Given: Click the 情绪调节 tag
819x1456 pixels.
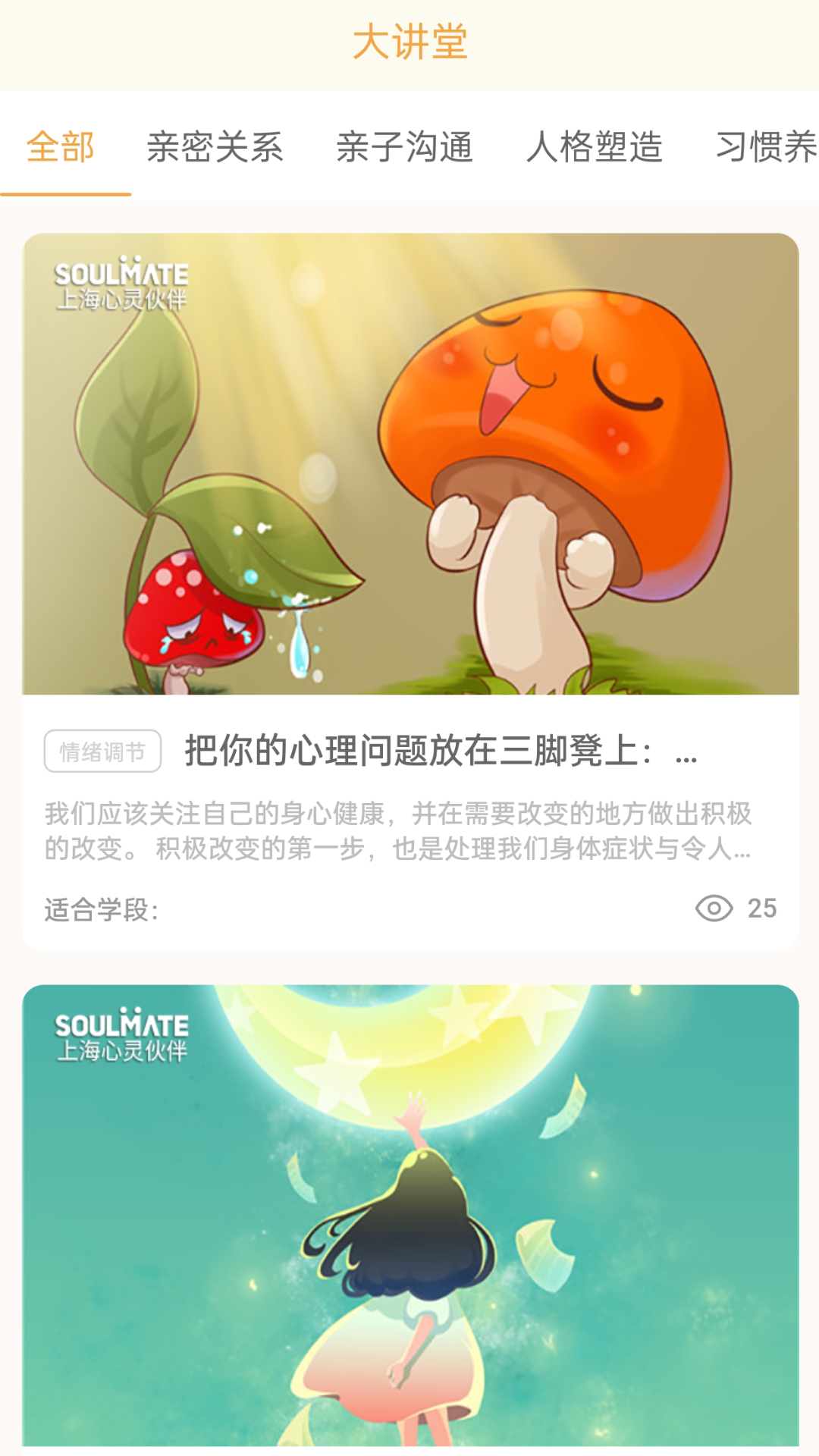Looking at the screenshot, I should pos(102,750).
